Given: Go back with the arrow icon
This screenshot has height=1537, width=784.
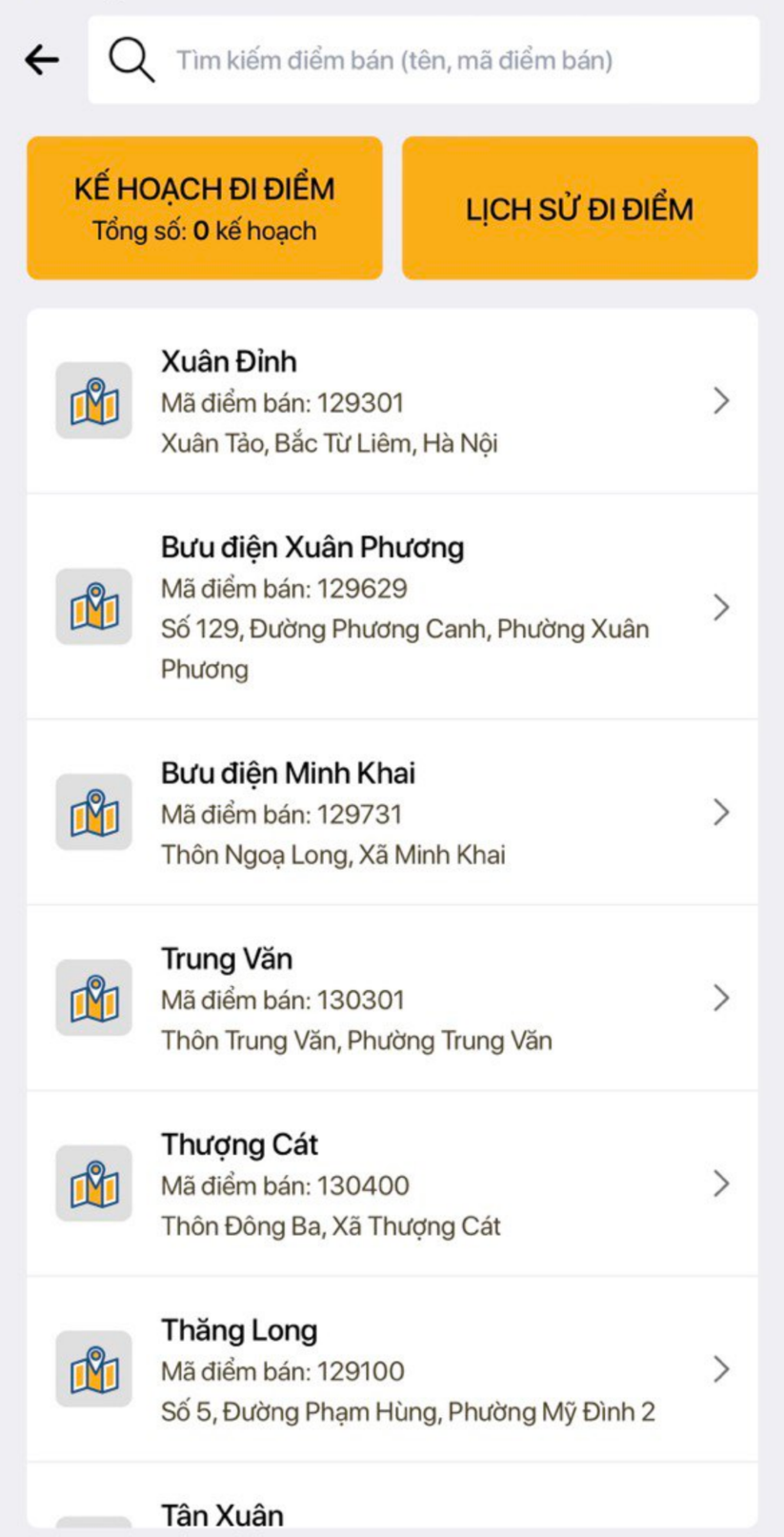Looking at the screenshot, I should pyautogui.click(x=42, y=60).
